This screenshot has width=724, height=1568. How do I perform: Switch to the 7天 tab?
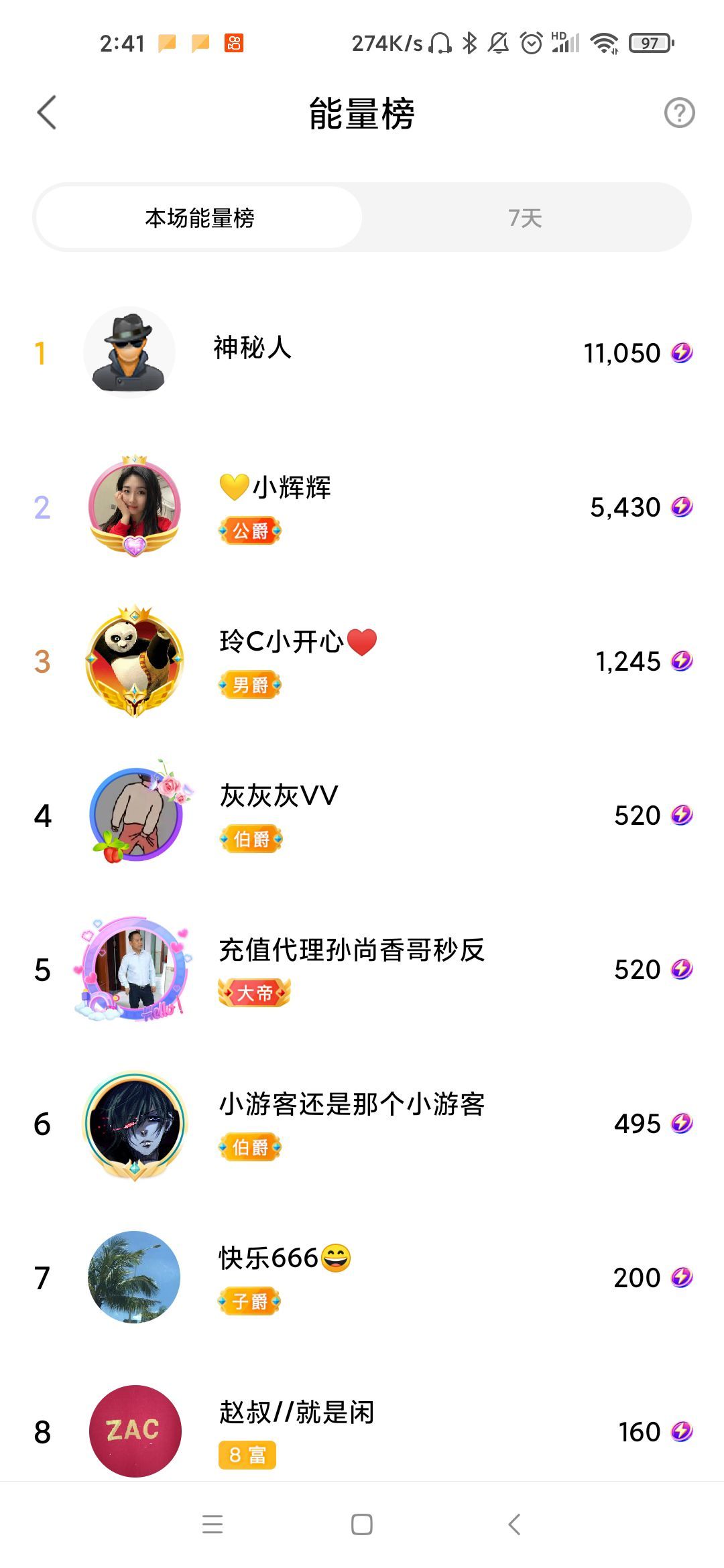click(x=526, y=217)
